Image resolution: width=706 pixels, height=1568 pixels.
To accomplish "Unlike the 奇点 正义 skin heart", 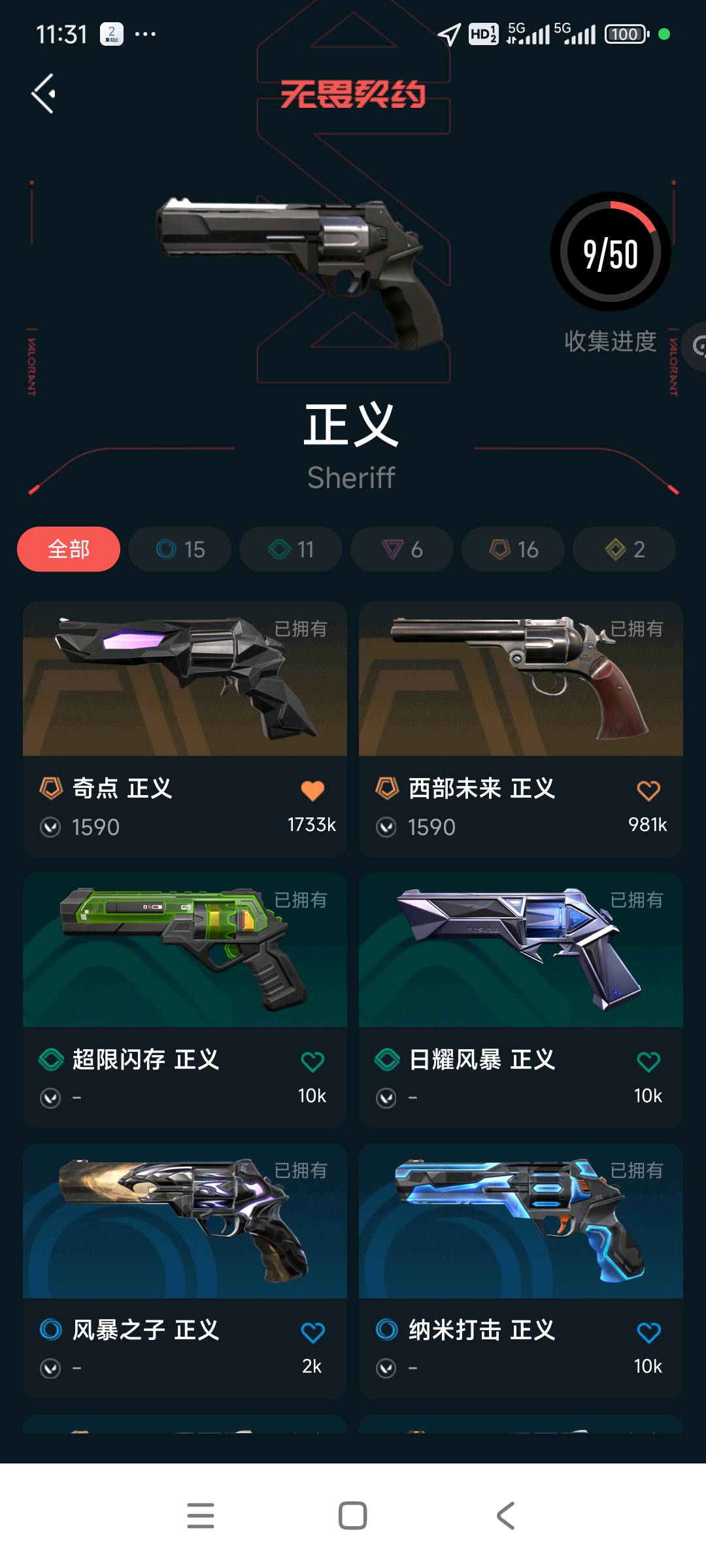I will 312,791.
